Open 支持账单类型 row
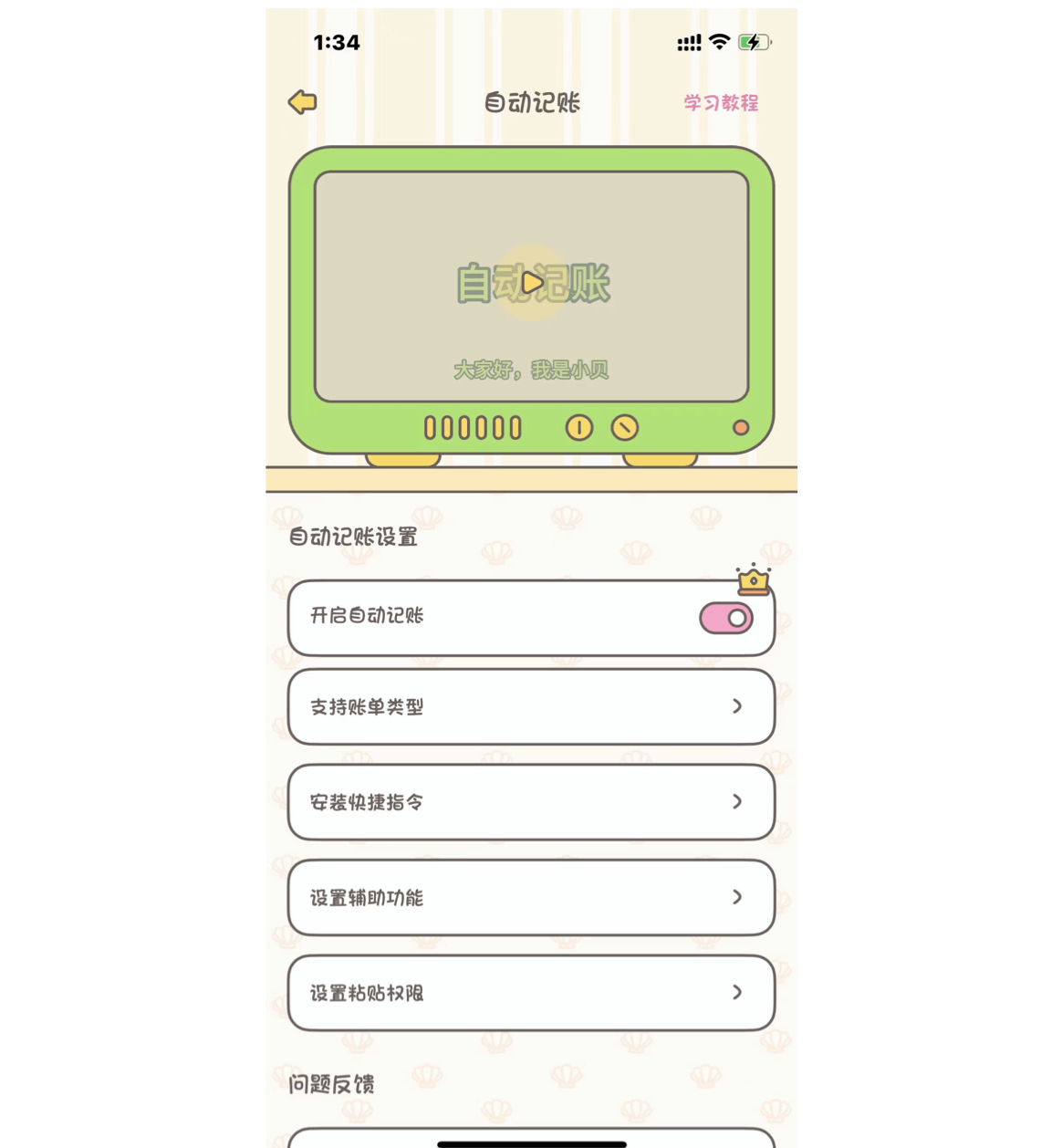The image size is (1062, 1148). click(x=531, y=707)
